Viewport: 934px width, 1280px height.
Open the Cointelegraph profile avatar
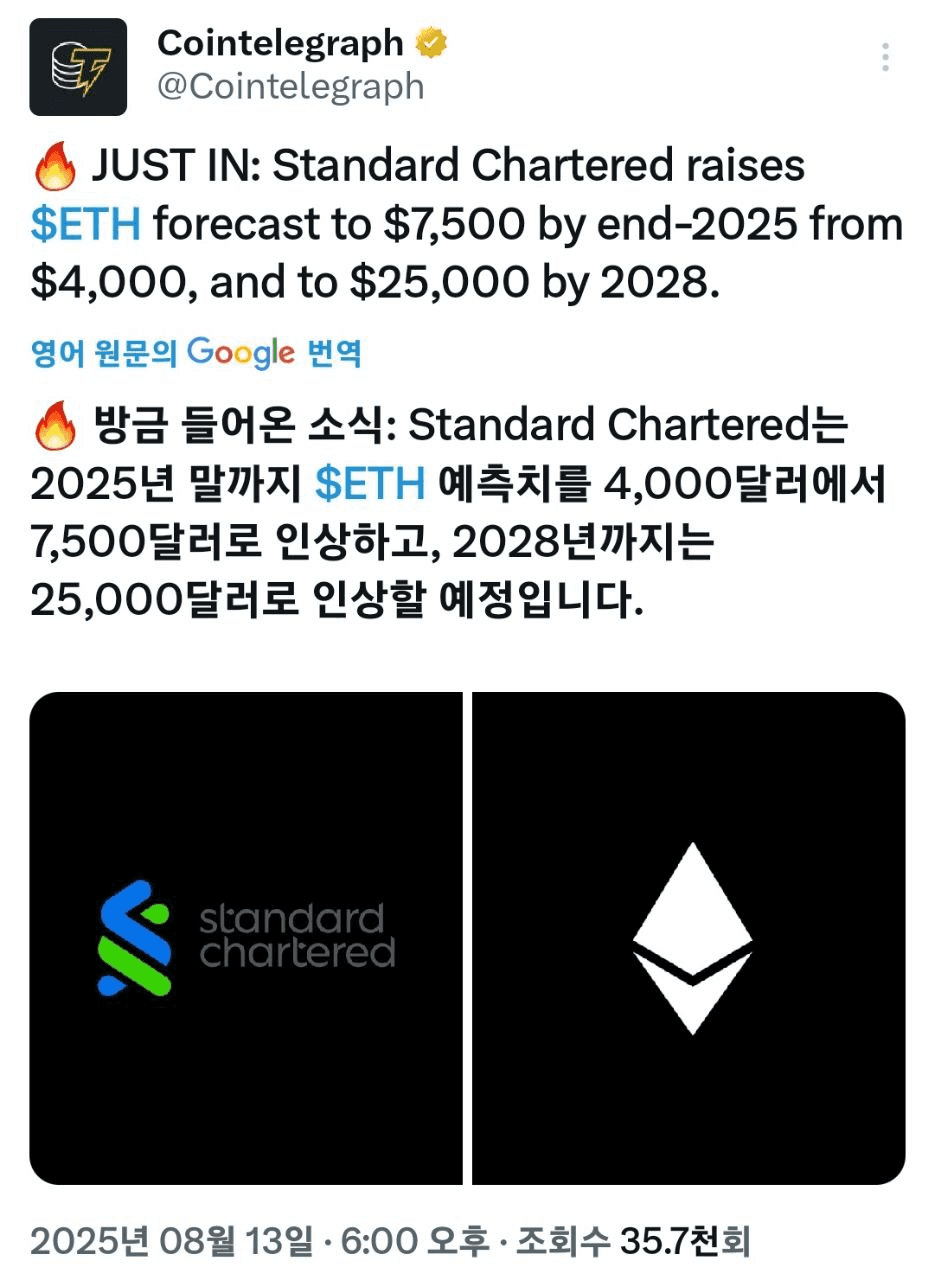pos(78,67)
